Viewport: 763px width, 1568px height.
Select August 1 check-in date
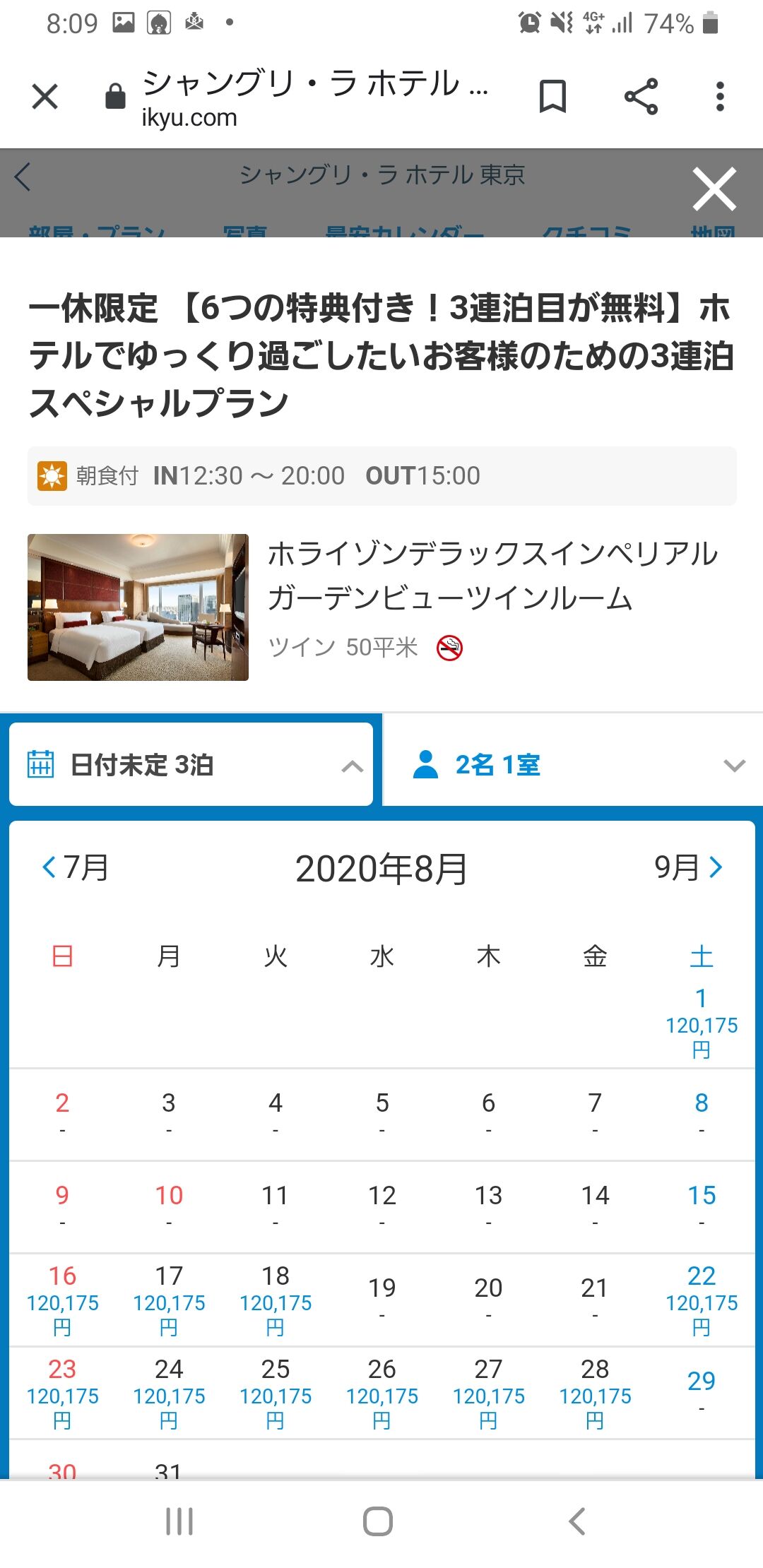tap(701, 1022)
